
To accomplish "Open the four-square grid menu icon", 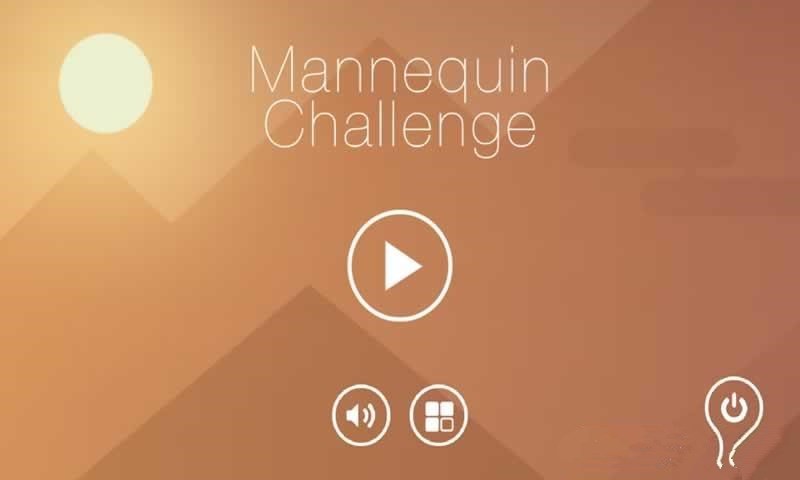I will [x=439, y=413].
